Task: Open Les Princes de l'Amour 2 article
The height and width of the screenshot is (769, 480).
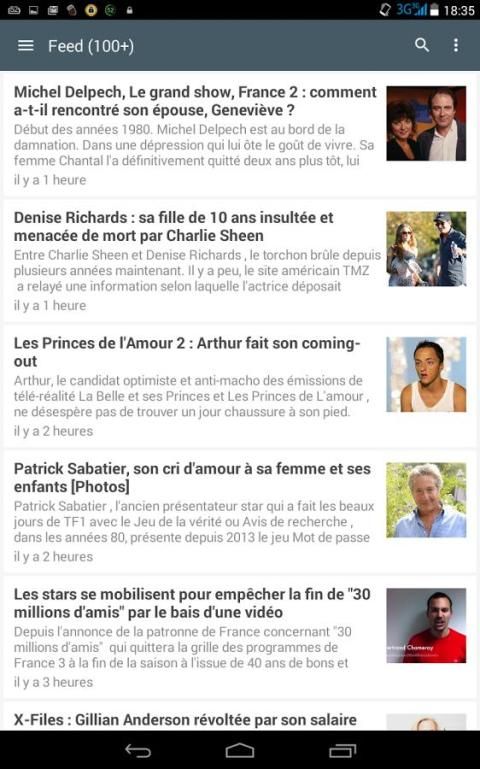Action: tap(240, 386)
